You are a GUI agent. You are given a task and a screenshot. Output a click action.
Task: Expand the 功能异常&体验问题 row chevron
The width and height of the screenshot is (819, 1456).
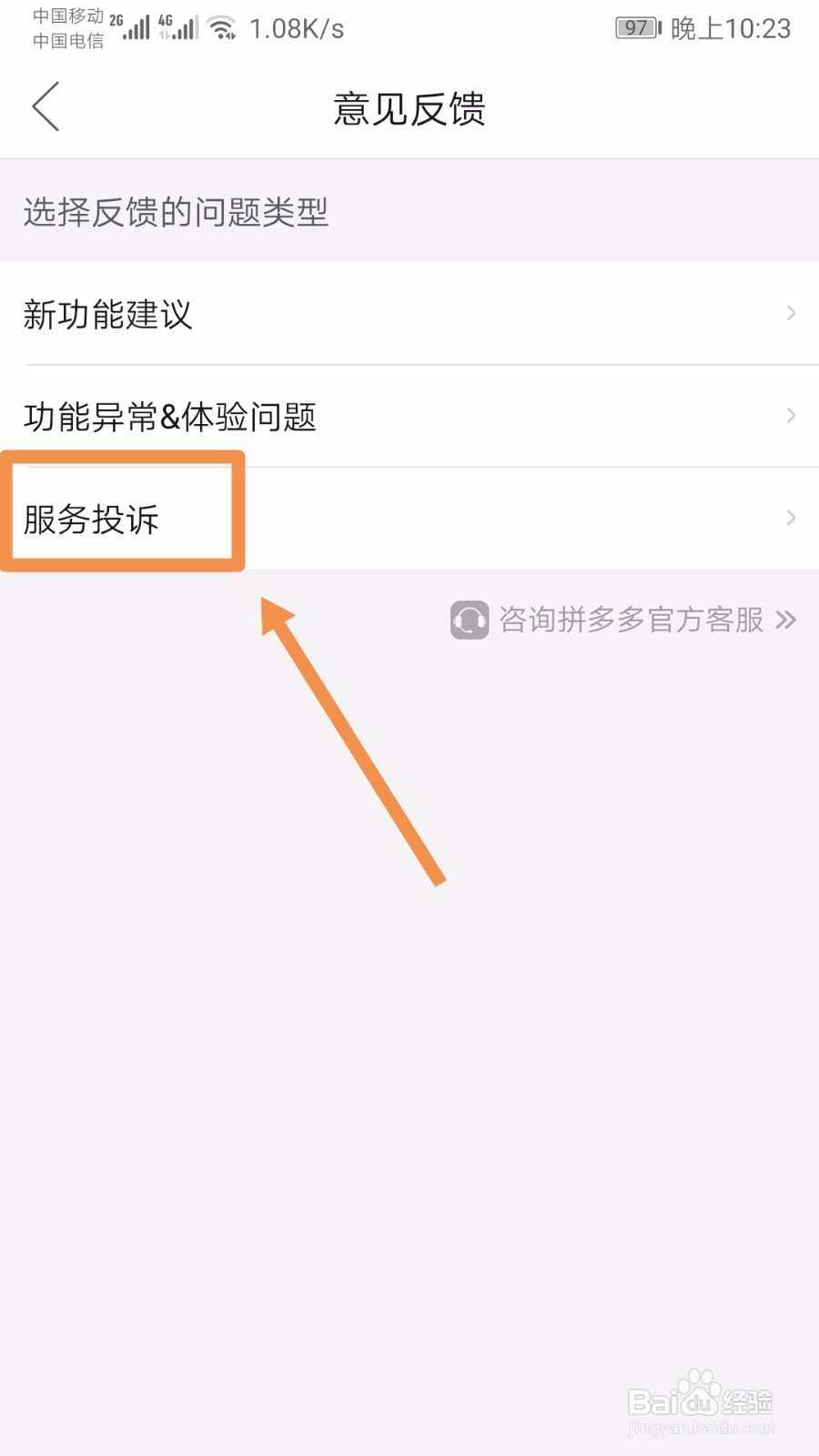pyautogui.click(x=790, y=416)
